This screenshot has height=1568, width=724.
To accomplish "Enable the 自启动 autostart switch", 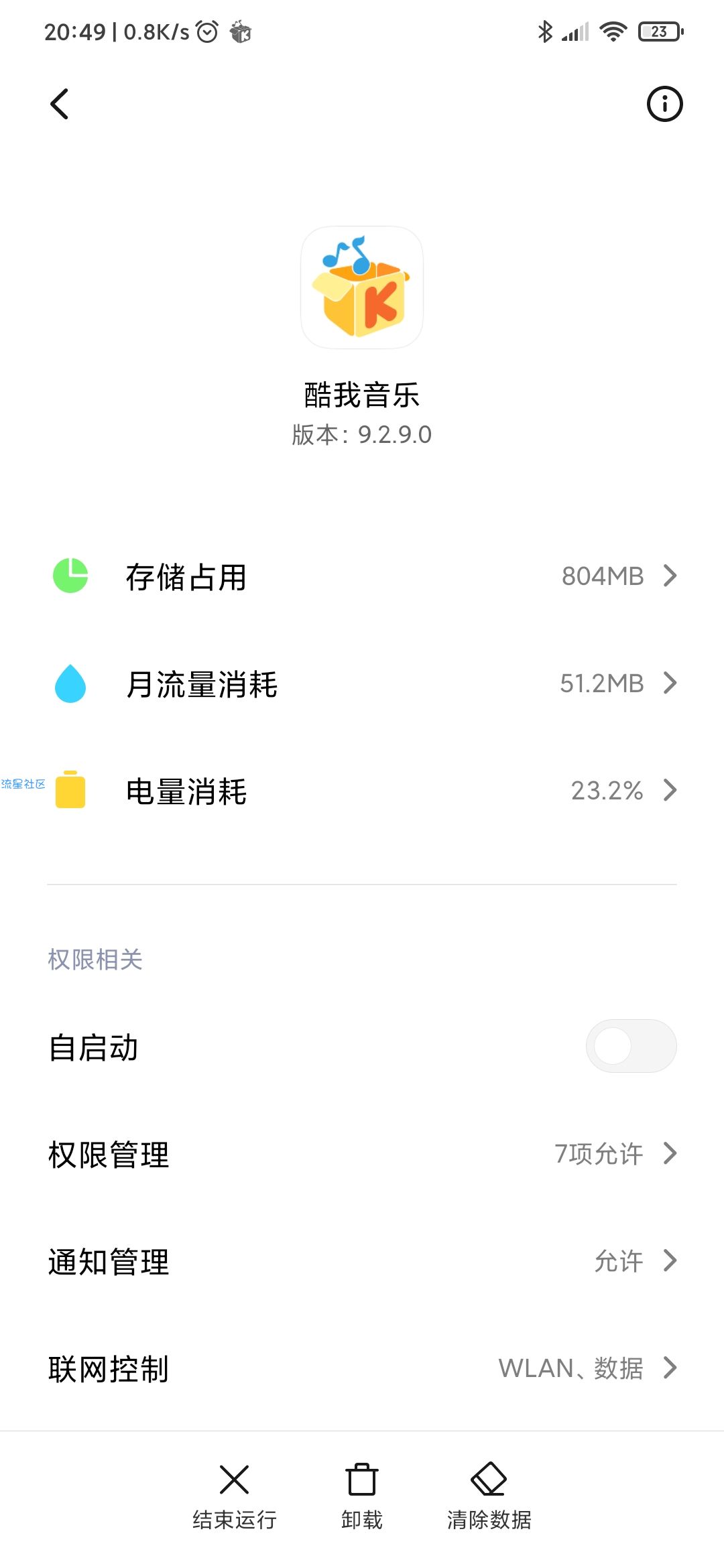I will 631,1046.
